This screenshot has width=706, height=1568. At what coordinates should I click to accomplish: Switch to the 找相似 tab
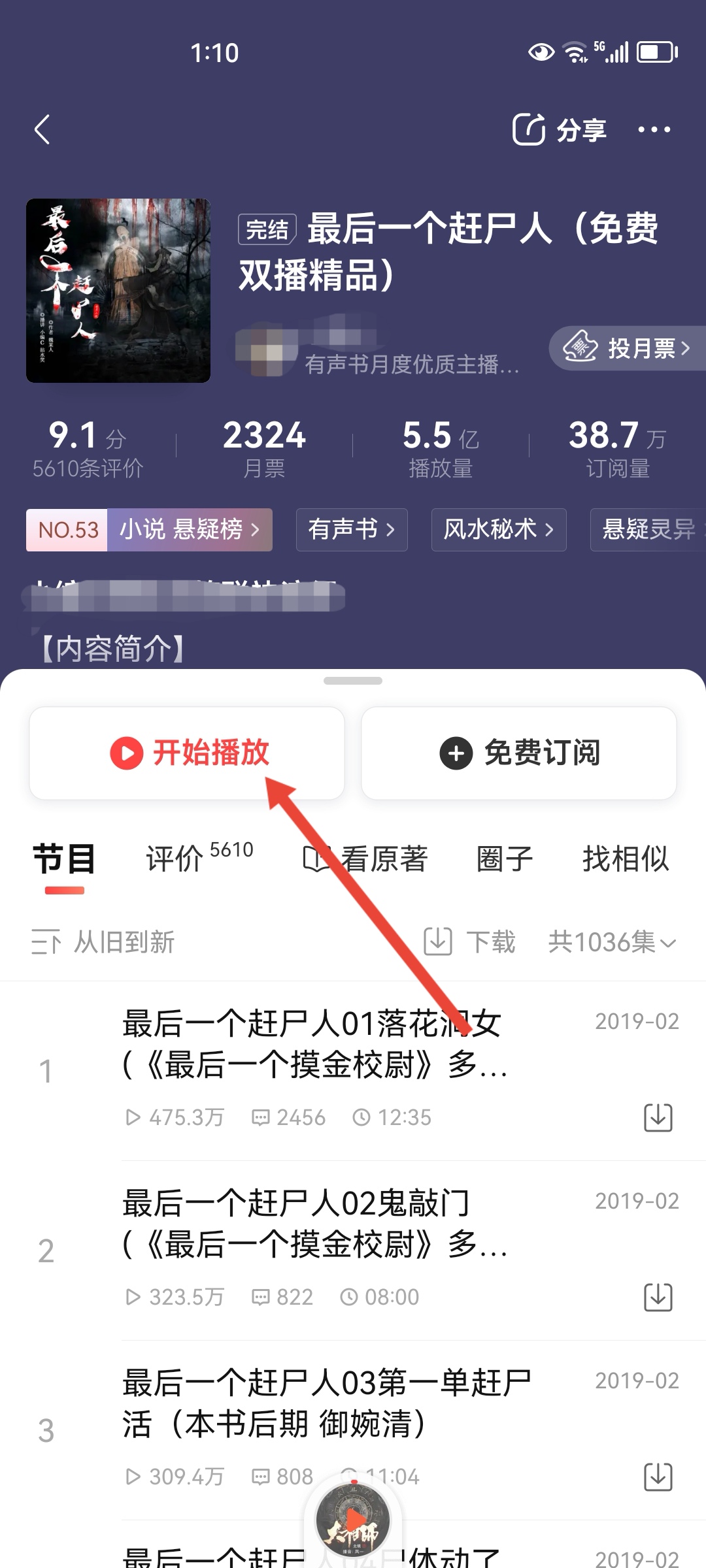tap(626, 858)
